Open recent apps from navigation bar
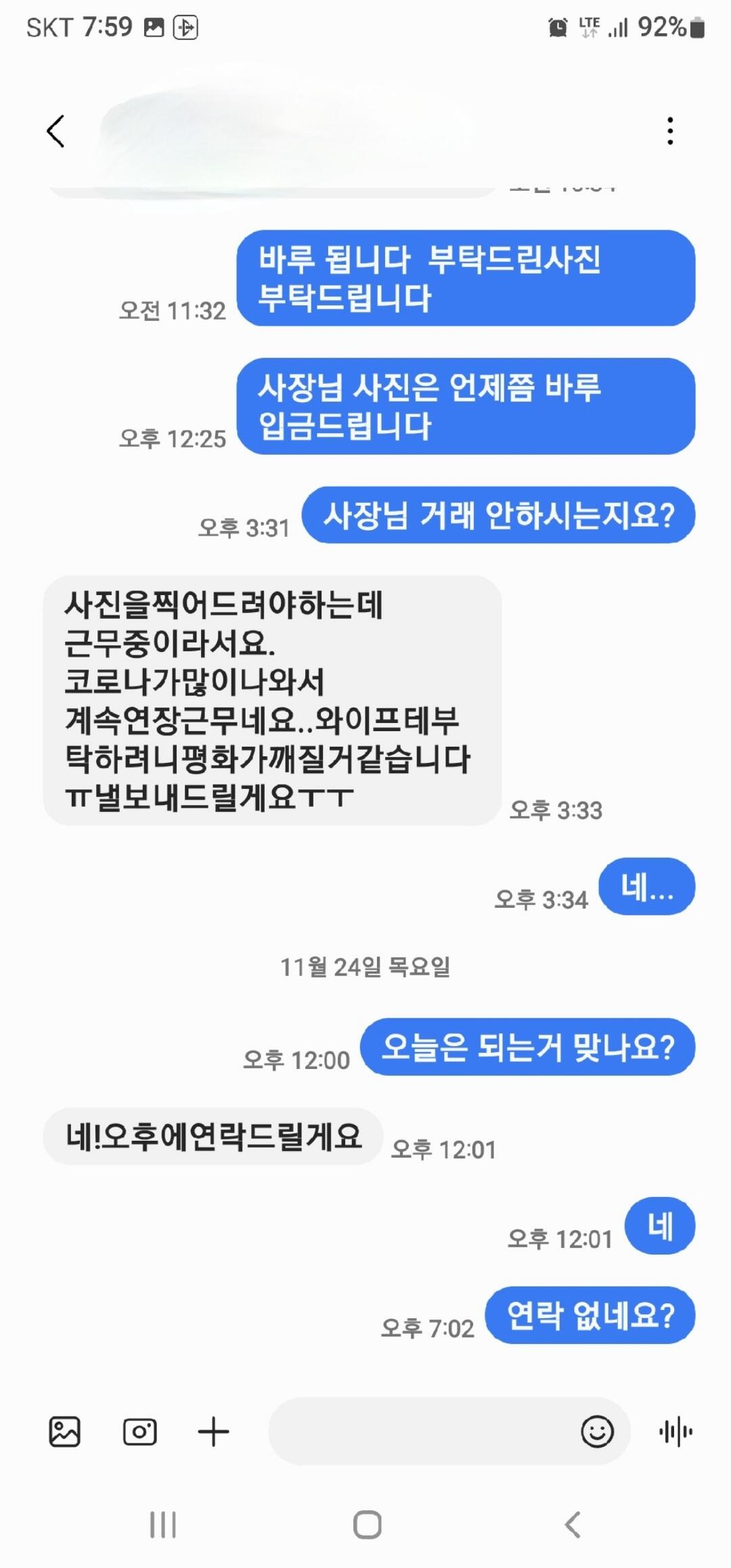 pos(163,1525)
